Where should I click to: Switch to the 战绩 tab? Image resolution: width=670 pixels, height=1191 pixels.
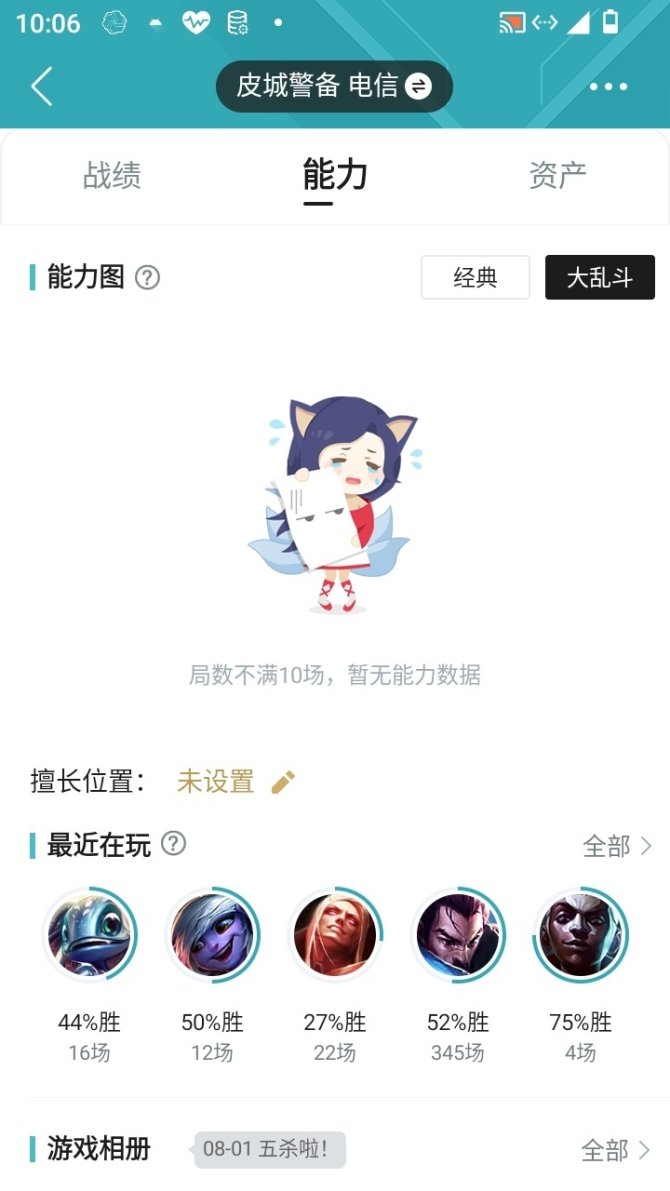click(112, 175)
